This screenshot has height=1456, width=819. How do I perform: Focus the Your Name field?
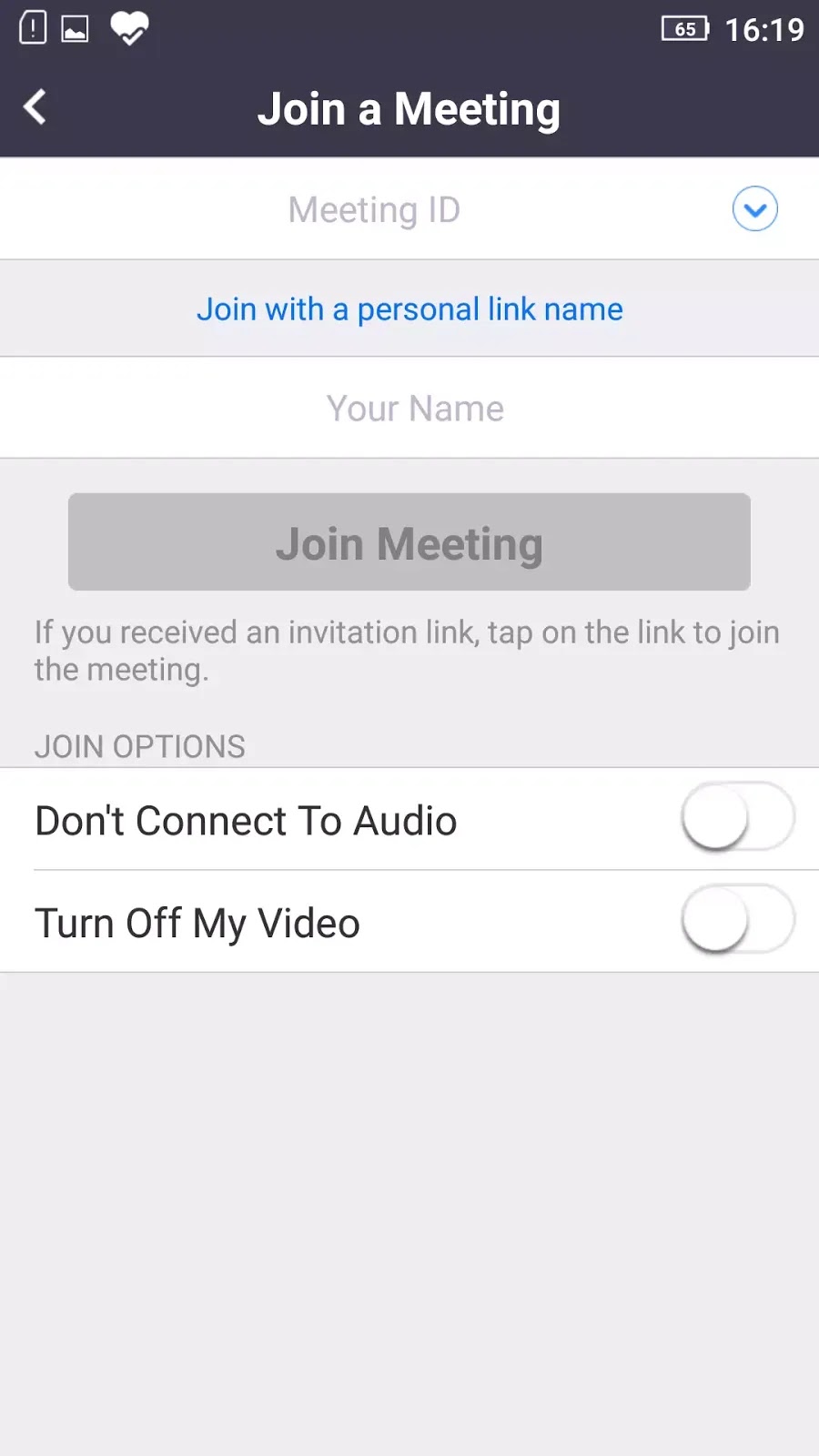tap(414, 409)
